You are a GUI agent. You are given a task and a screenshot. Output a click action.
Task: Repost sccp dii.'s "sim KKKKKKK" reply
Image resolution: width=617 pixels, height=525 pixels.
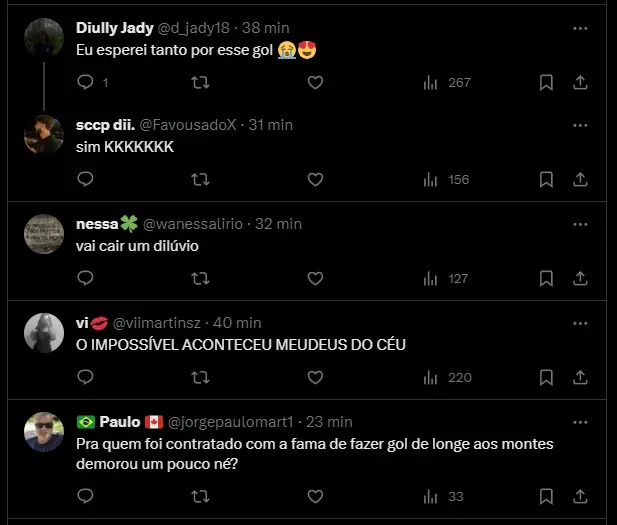[x=200, y=180]
